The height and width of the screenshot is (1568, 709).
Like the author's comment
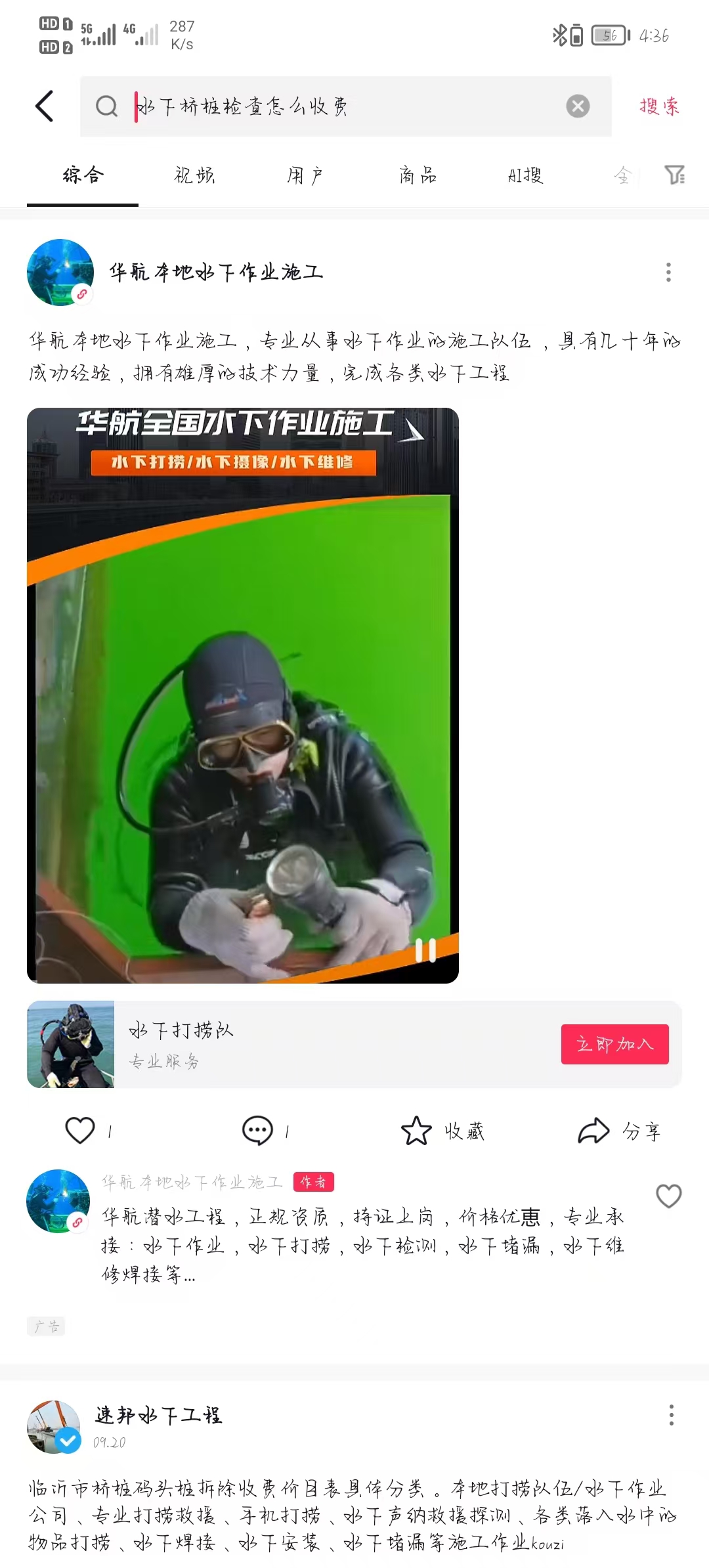(668, 1196)
